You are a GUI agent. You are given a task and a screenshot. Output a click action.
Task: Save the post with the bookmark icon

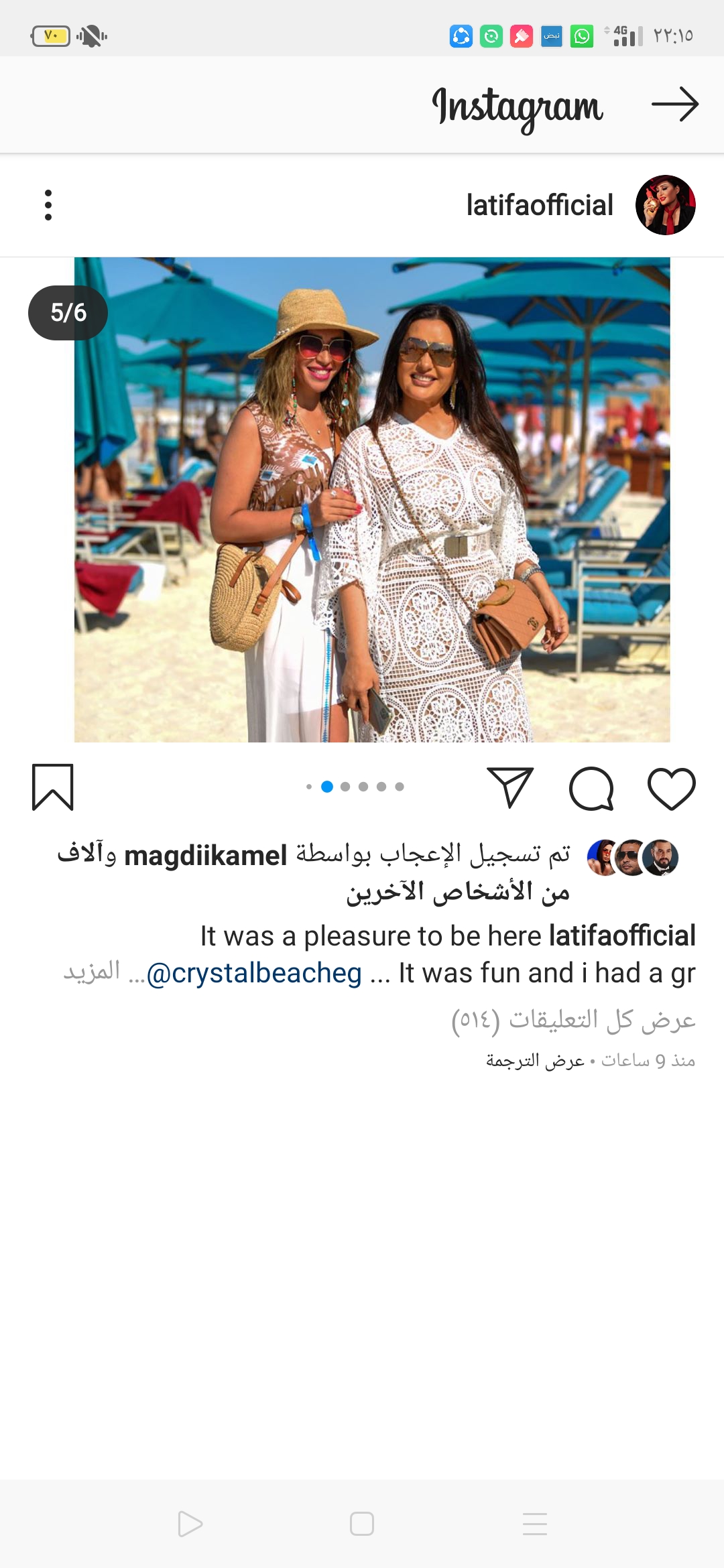click(52, 787)
